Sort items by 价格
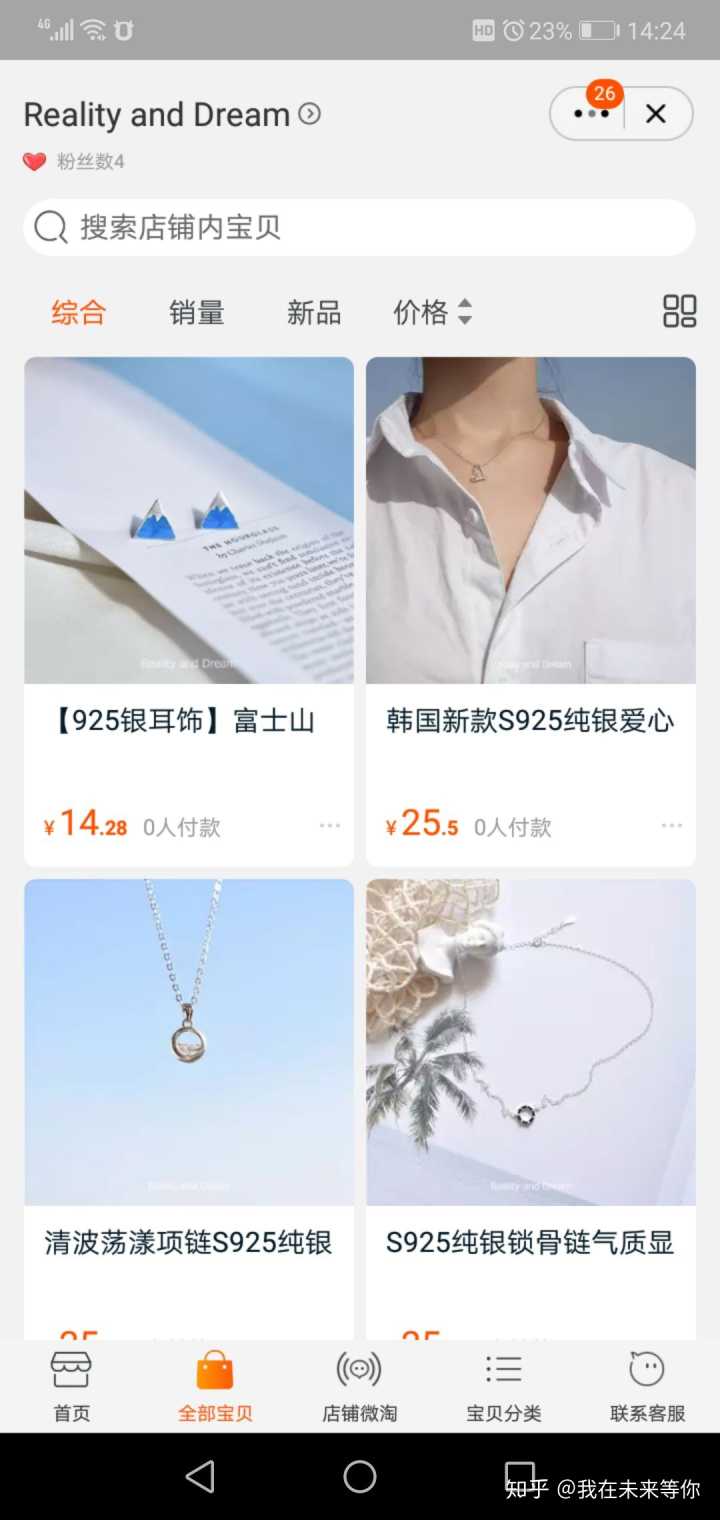This screenshot has width=720, height=1520. coord(432,313)
